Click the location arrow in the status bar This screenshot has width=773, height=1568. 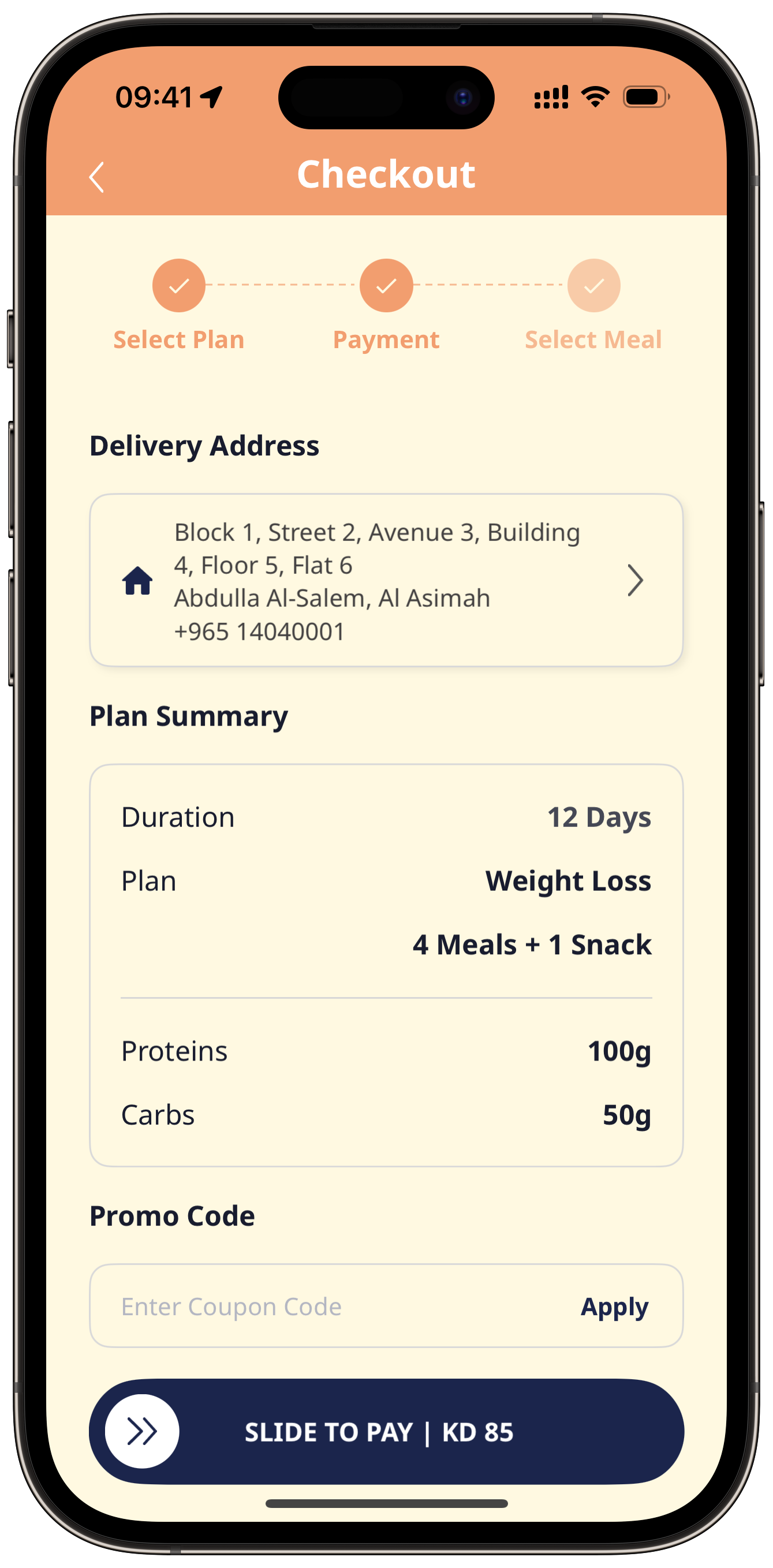[x=210, y=96]
